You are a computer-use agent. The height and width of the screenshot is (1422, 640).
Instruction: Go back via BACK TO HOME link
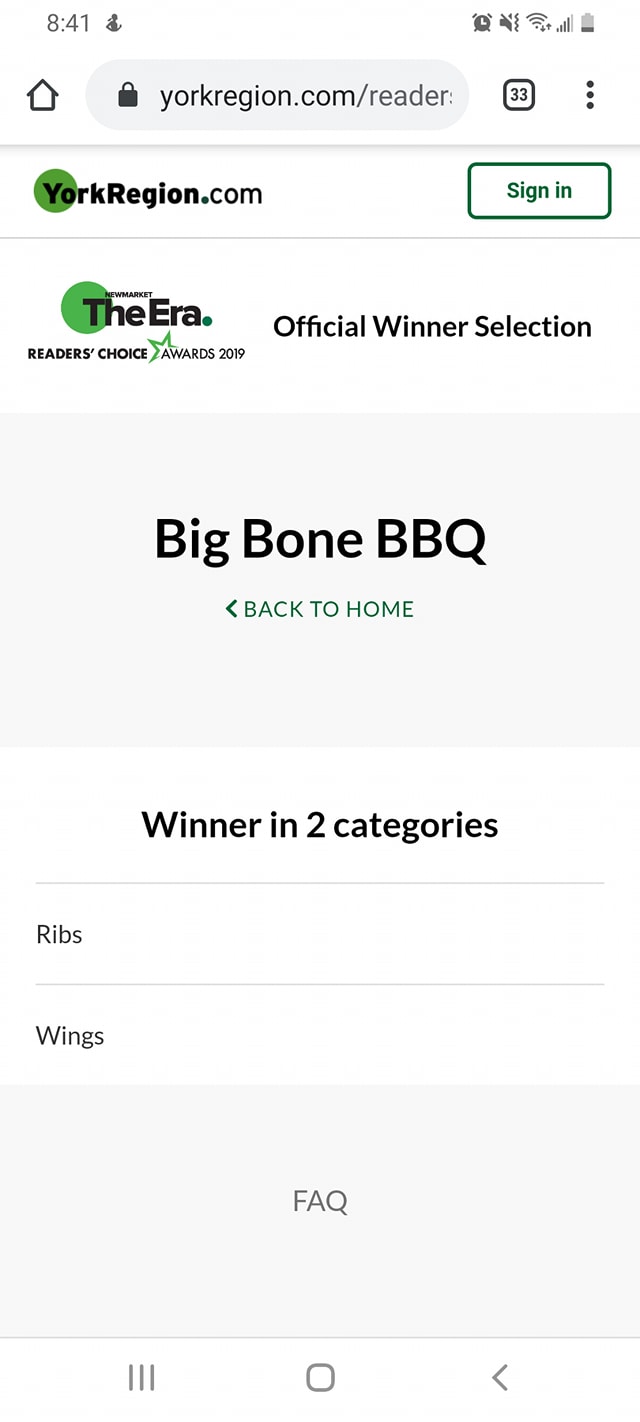tap(320, 609)
